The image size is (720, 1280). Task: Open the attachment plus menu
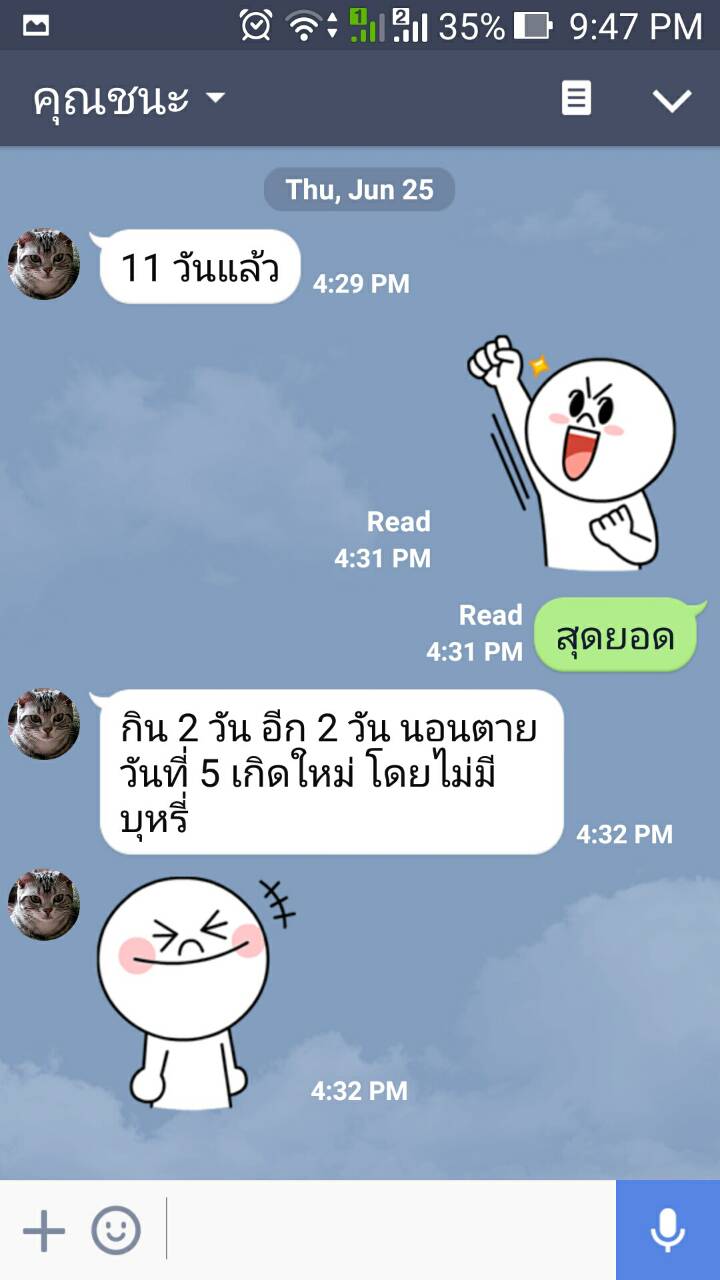coord(43,1230)
